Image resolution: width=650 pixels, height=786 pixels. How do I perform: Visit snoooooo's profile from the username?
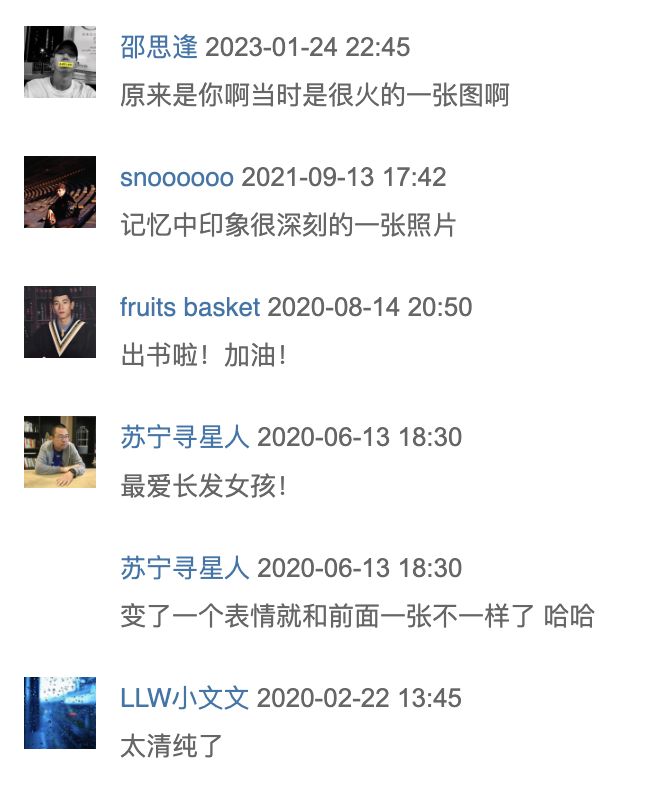(177, 178)
